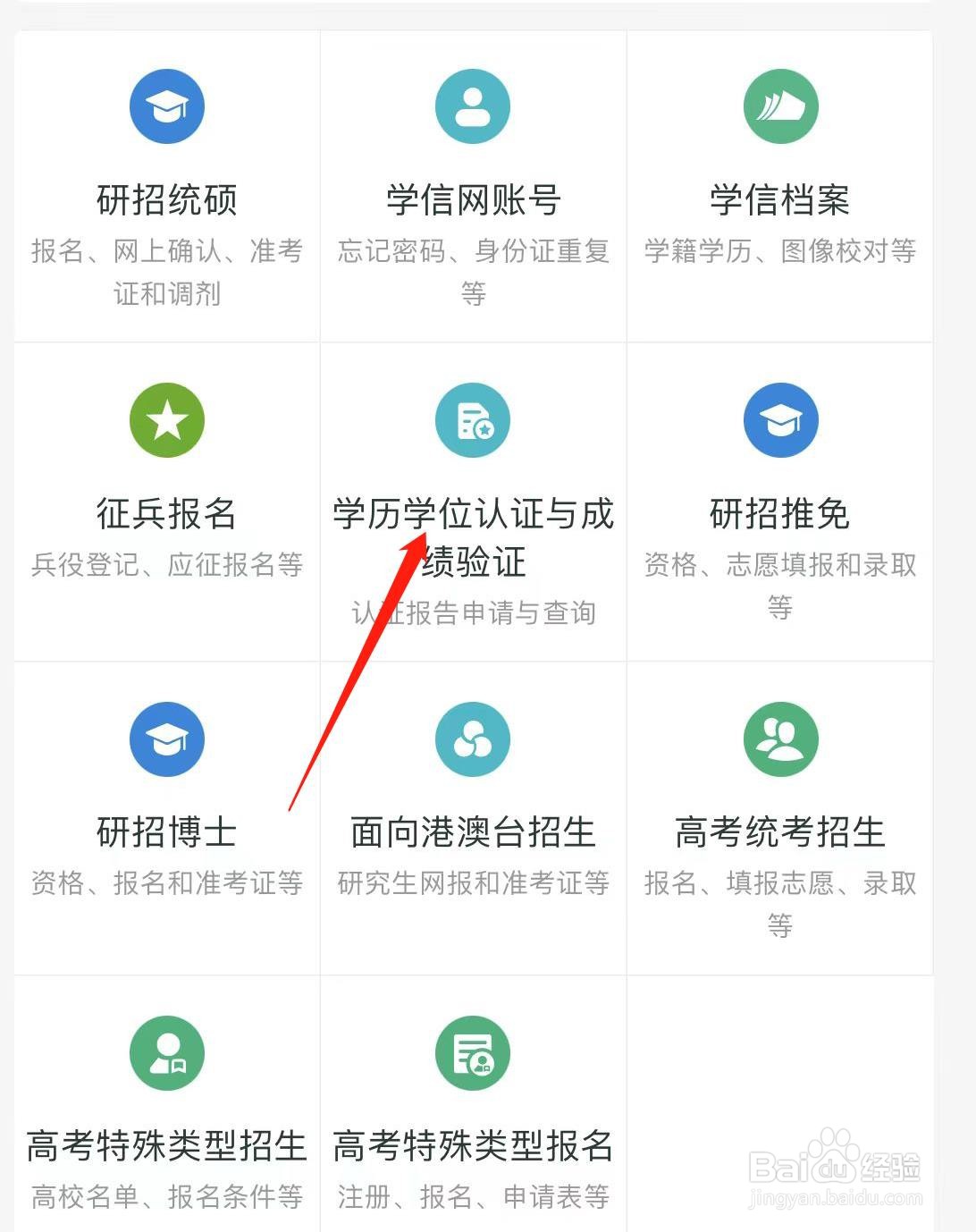This screenshot has width=976, height=1232.
Task: Open the 高考特殊类型招生 user badge icon
Action: click(166, 1052)
